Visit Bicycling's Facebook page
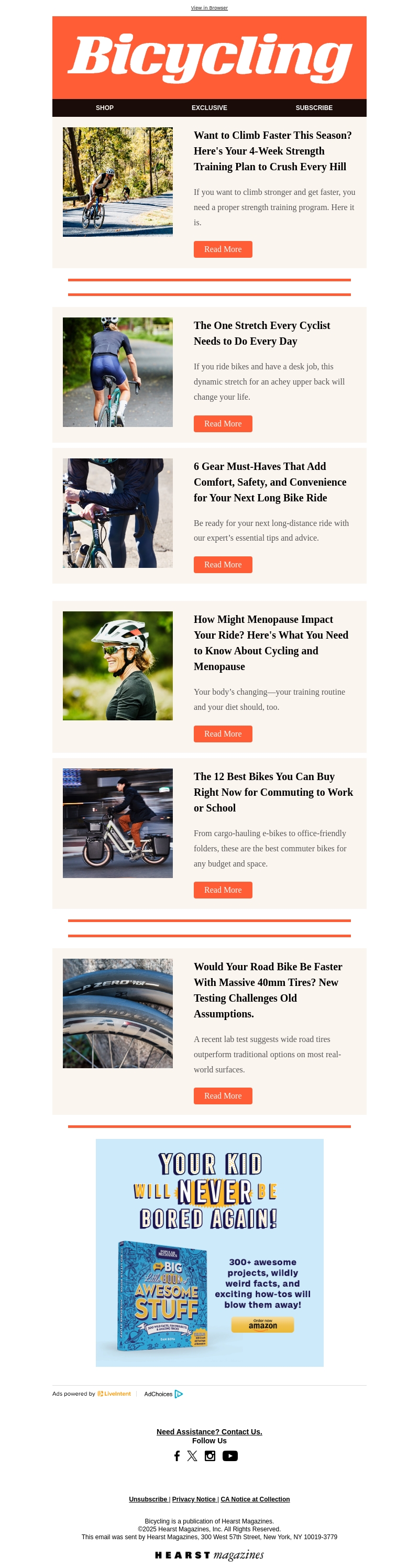The width and height of the screenshot is (419, 1568). [177, 1456]
